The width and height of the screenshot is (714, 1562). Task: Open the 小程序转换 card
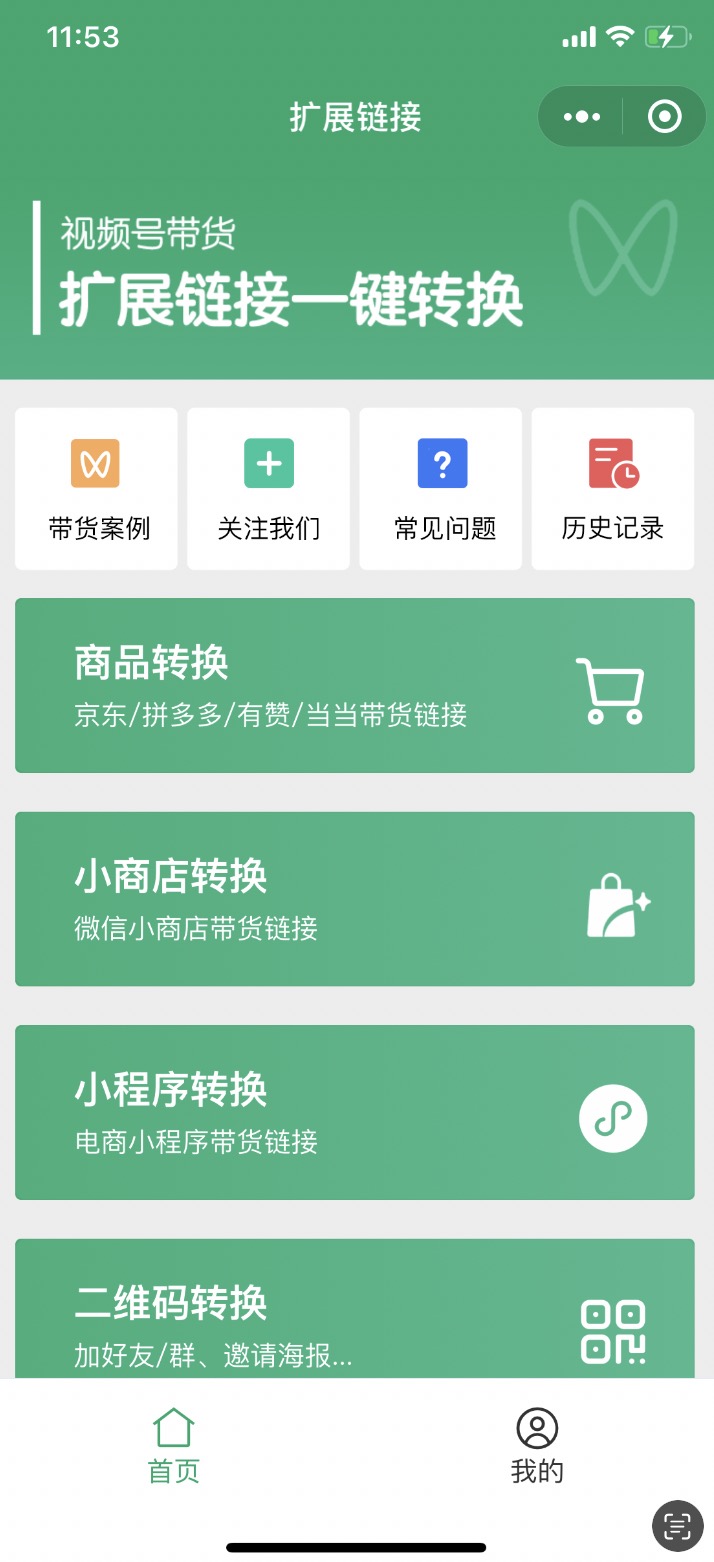355,1112
